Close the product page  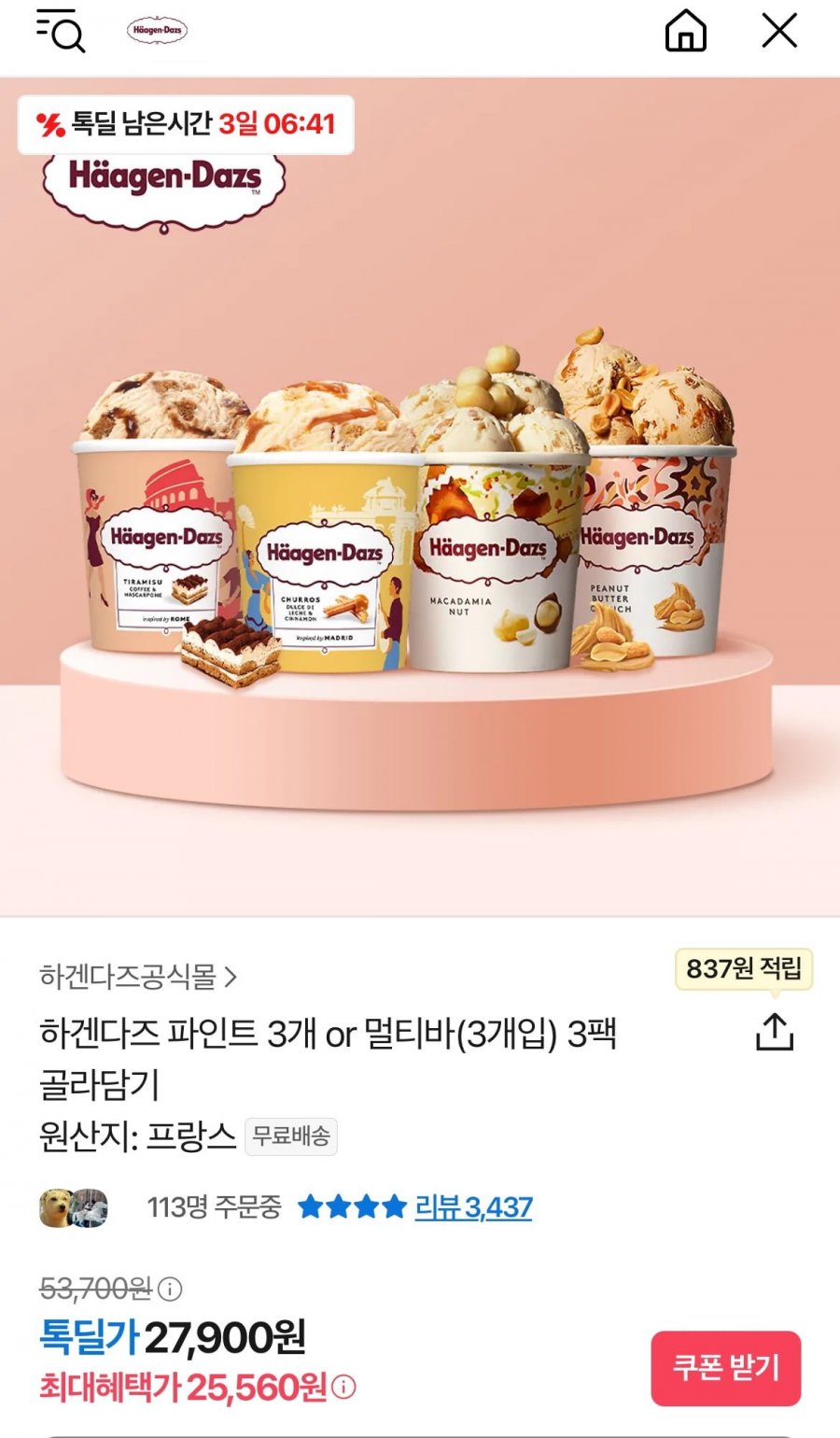(779, 31)
